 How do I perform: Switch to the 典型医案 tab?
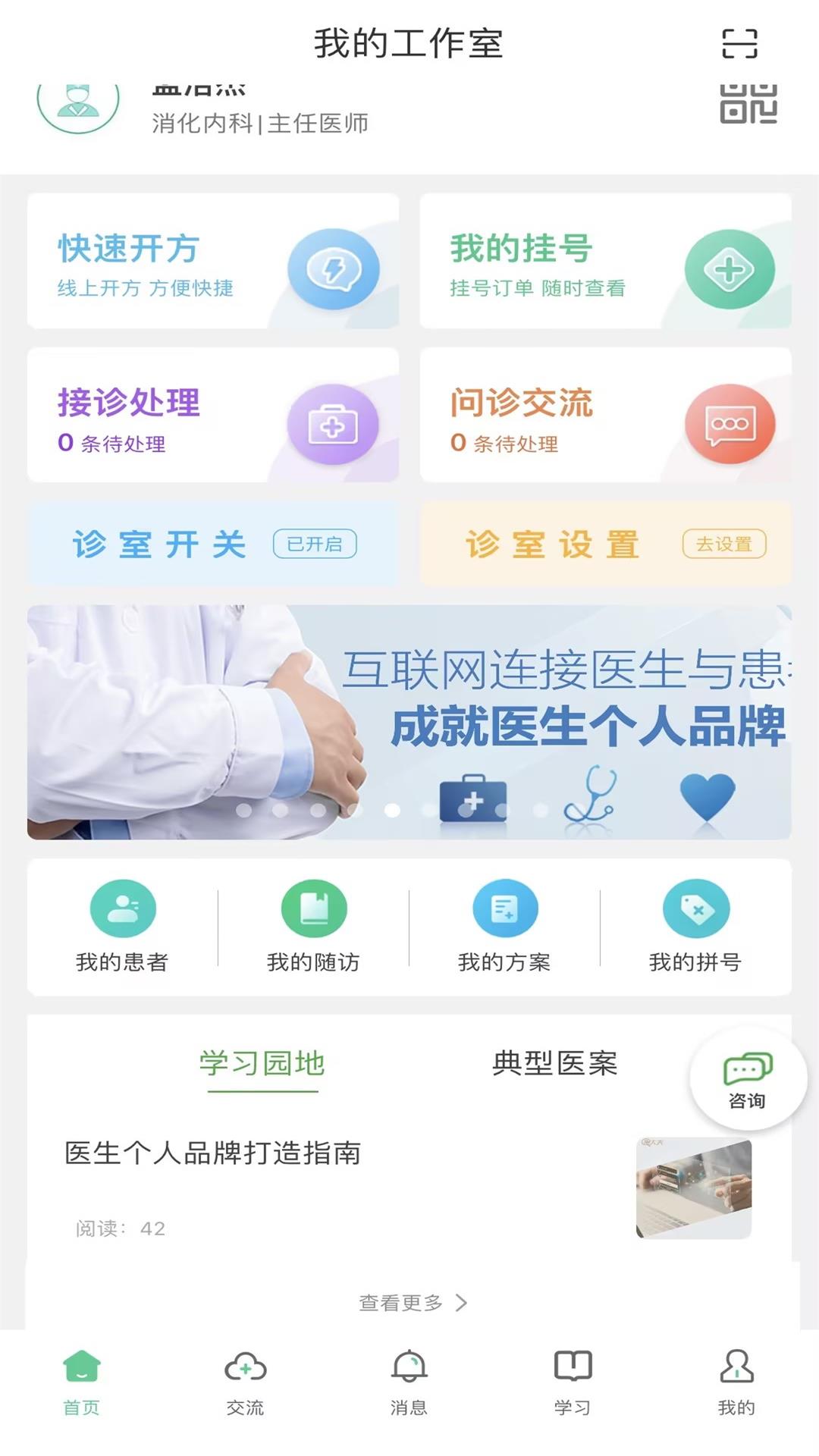(555, 1064)
